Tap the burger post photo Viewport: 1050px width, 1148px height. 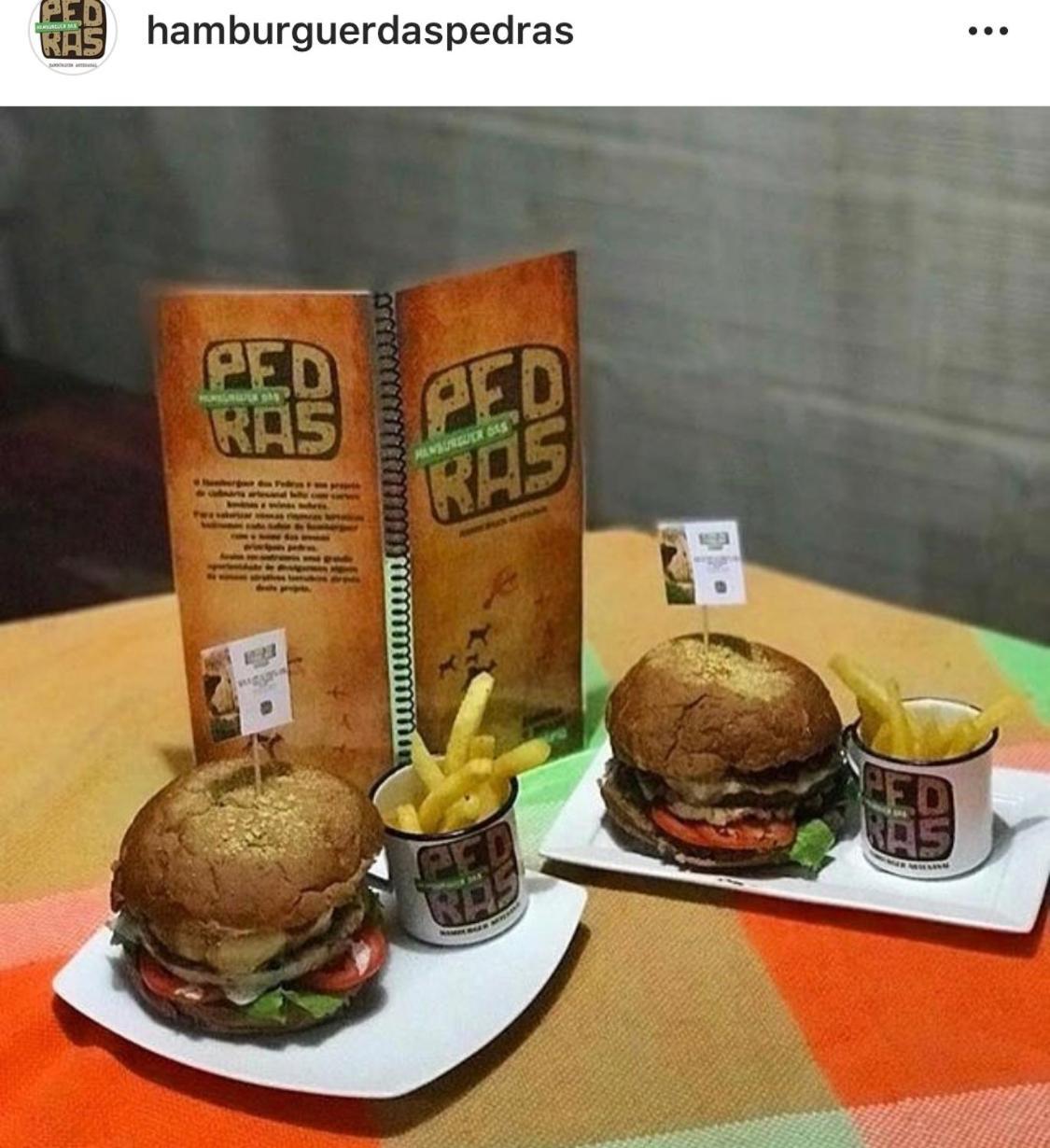[x=525, y=625]
